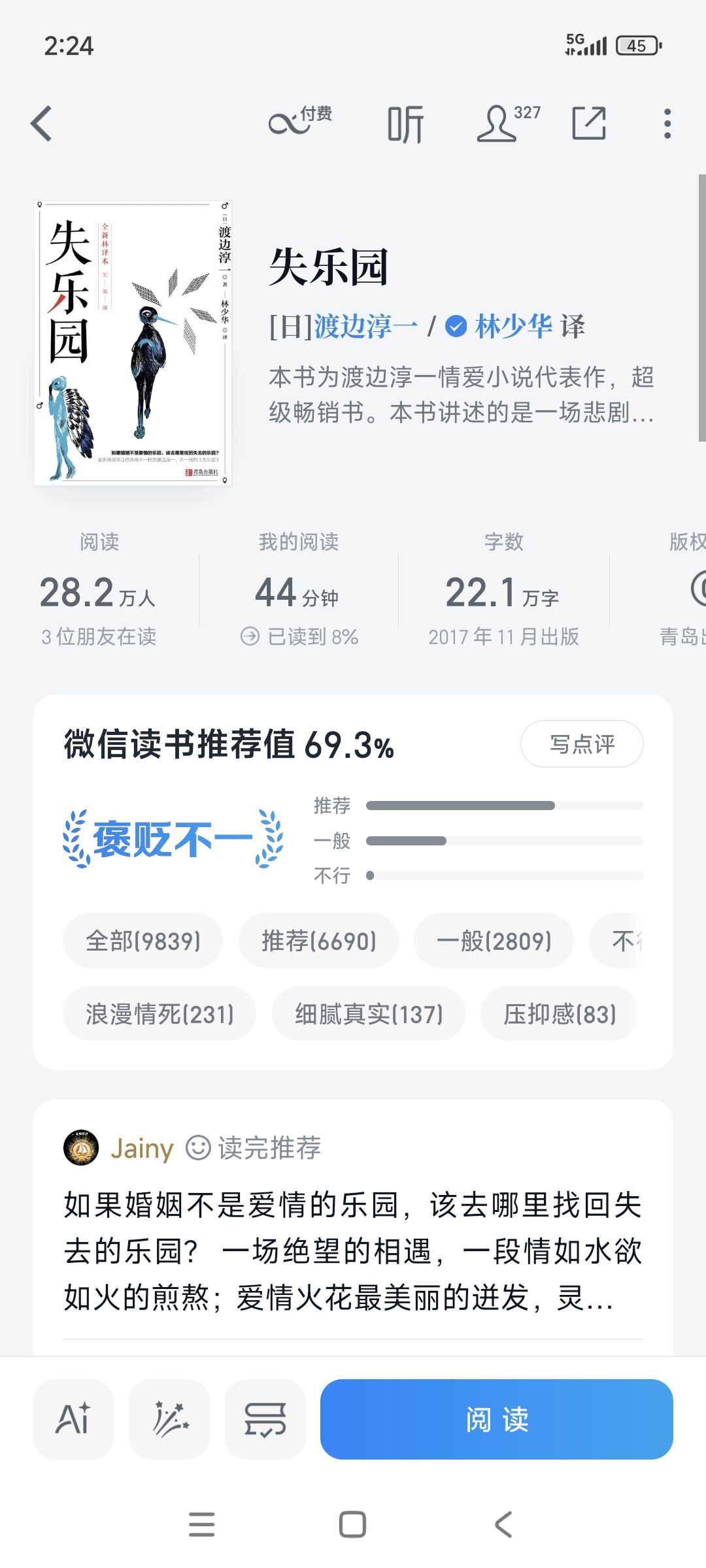This screenshot has height=1568, width=706.
Task: Open the 失乐园 book cover
Action: (x=133, y=343)
